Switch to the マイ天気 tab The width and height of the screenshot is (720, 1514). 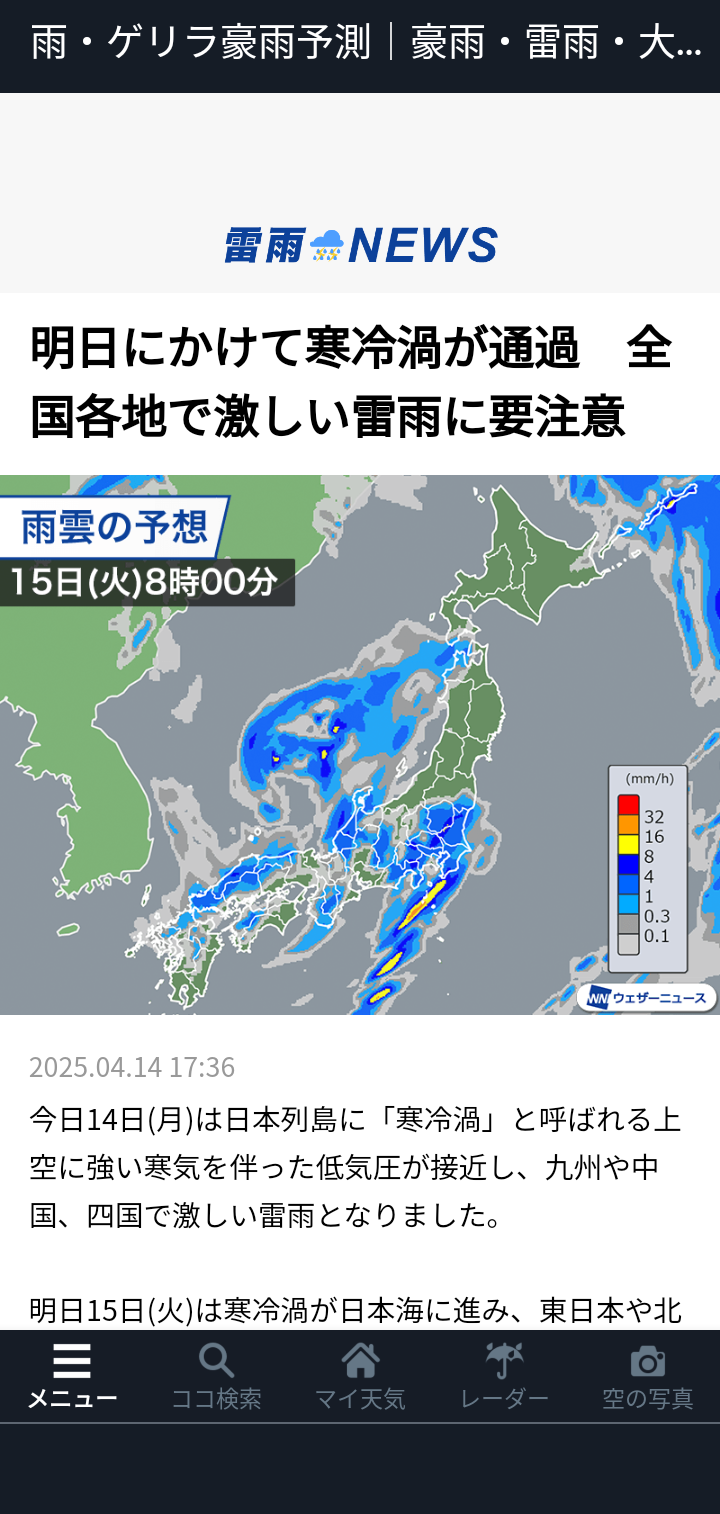point(360,1376)
